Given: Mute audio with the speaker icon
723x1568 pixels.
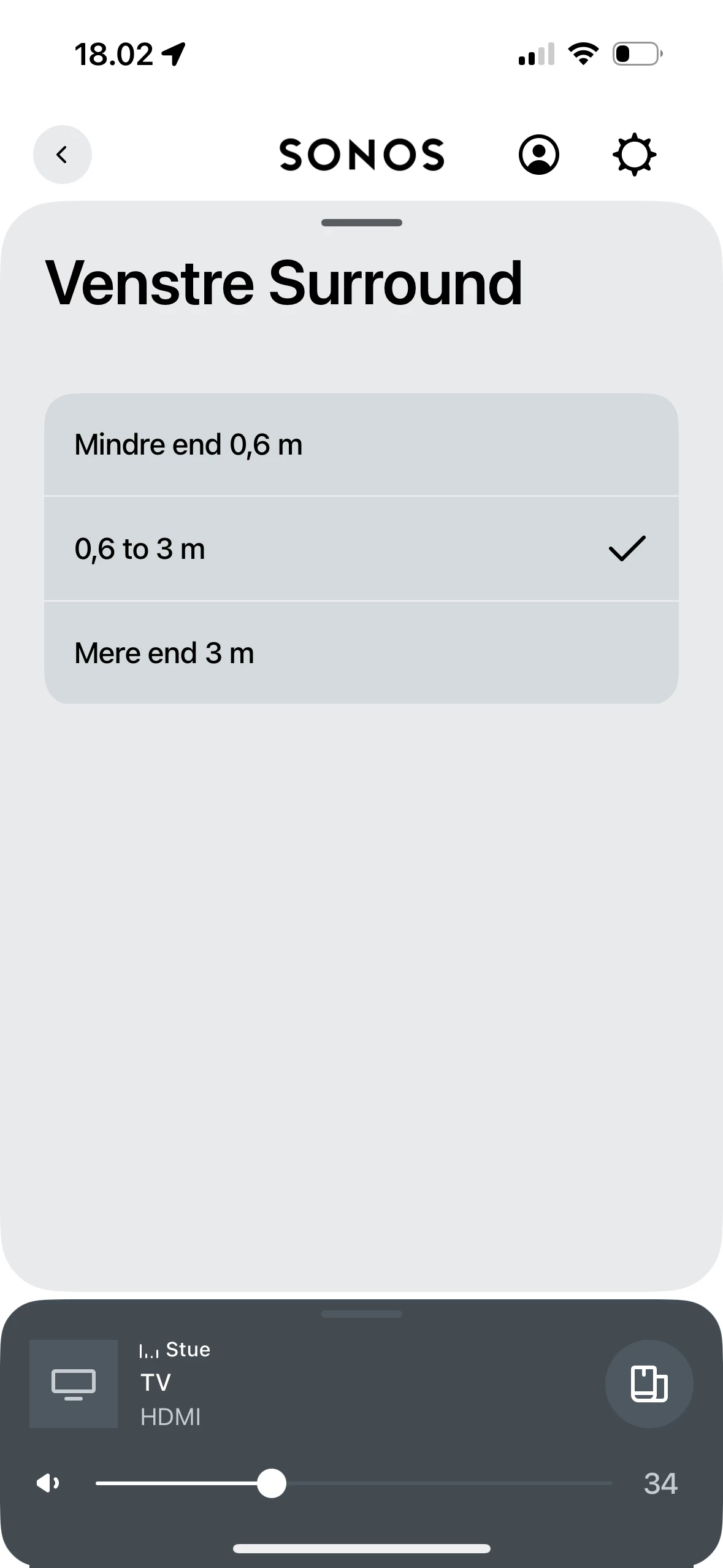Looking at the screenshot, I should click(x=48, y=1483).
